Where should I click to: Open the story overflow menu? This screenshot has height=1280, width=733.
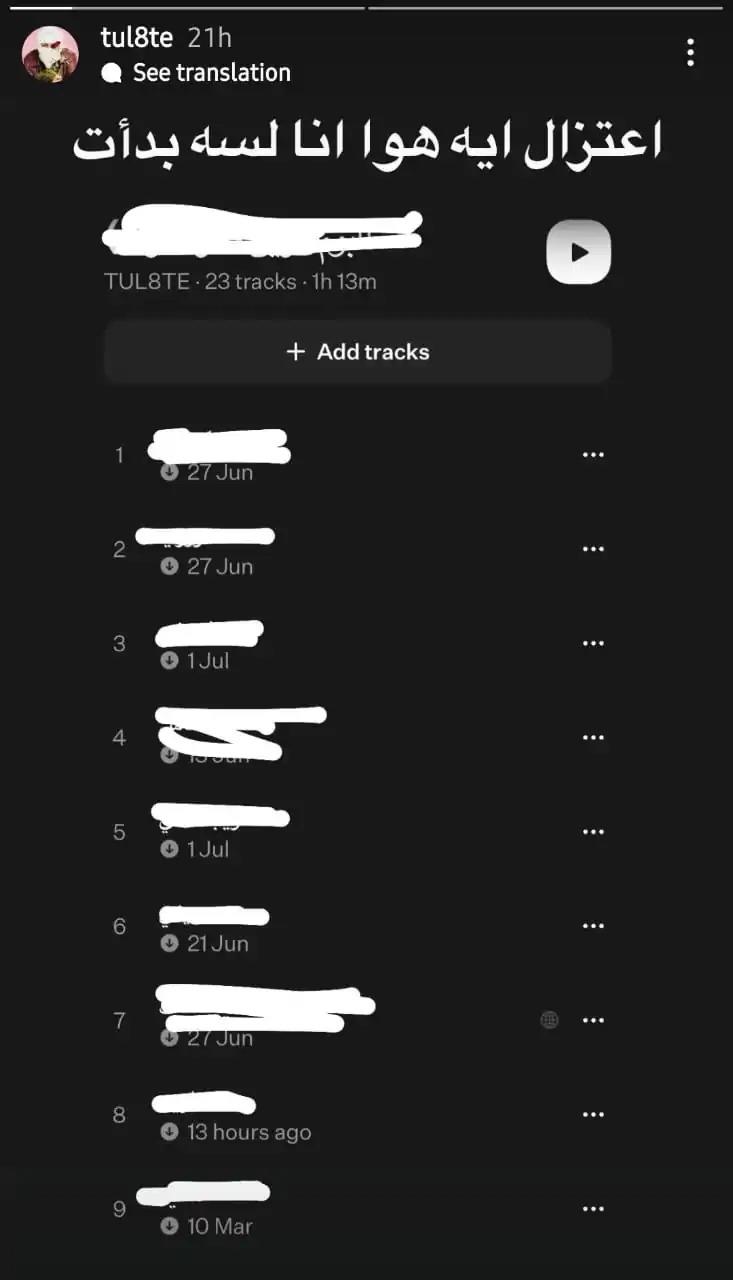[x=690, y=53]
